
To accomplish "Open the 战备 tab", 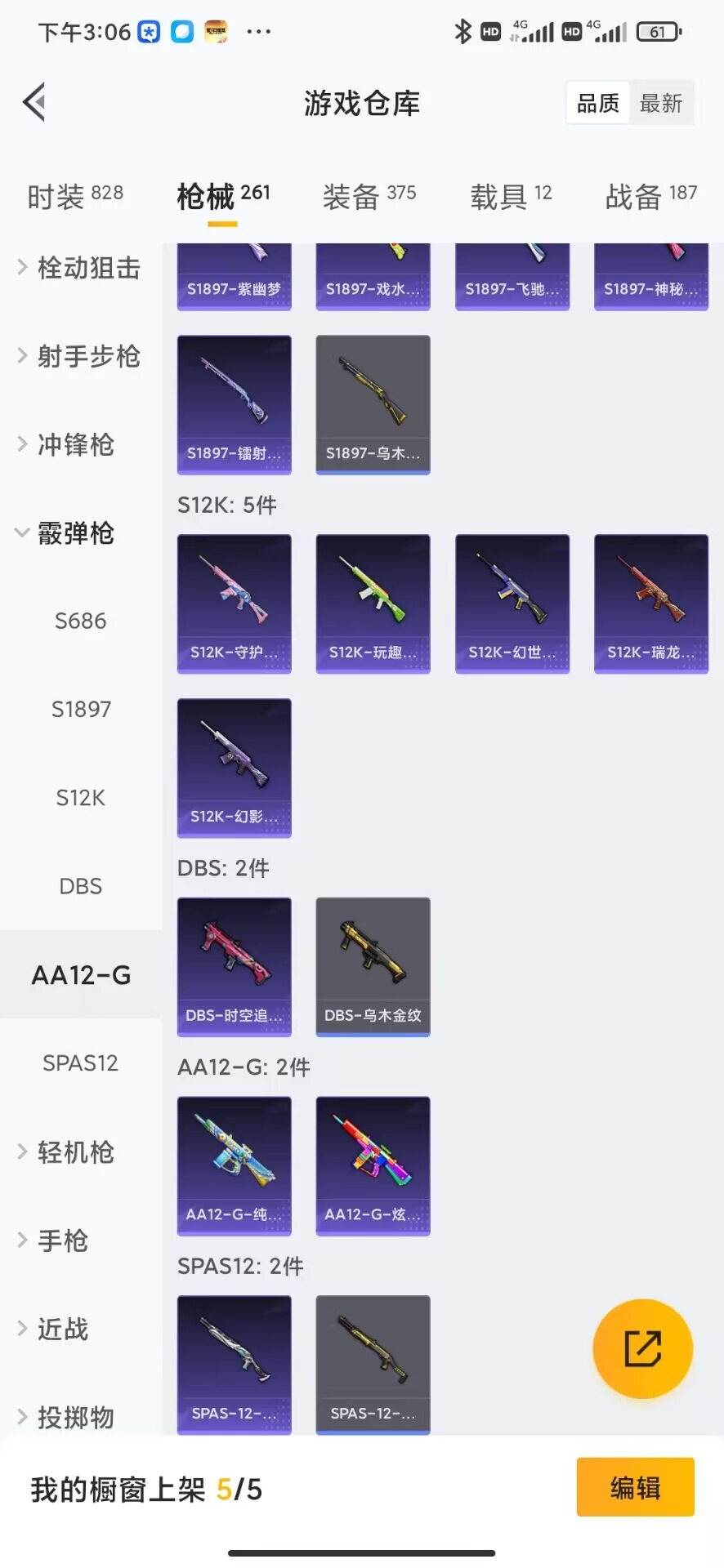I will click(x=650, y=196).
